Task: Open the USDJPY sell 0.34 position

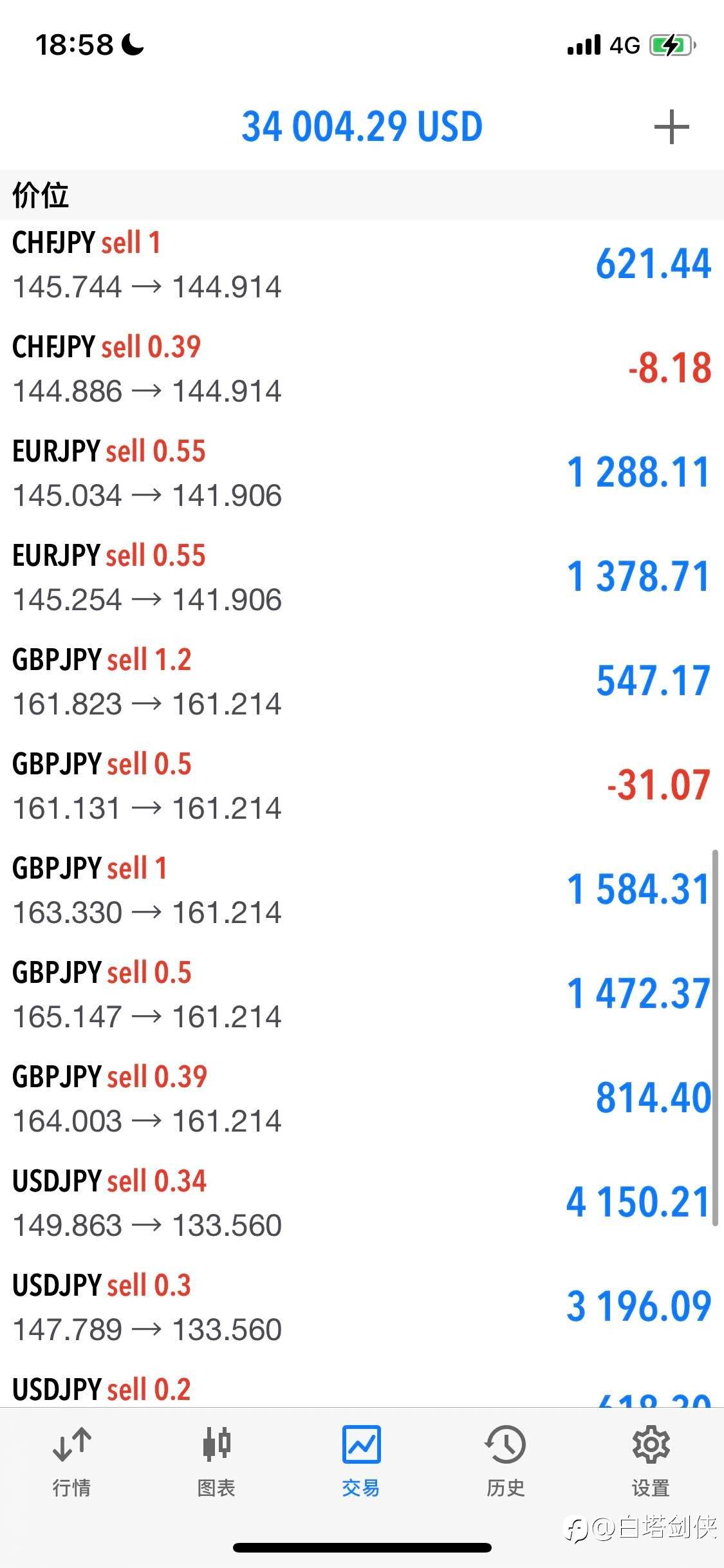Action: (362, 1203)
